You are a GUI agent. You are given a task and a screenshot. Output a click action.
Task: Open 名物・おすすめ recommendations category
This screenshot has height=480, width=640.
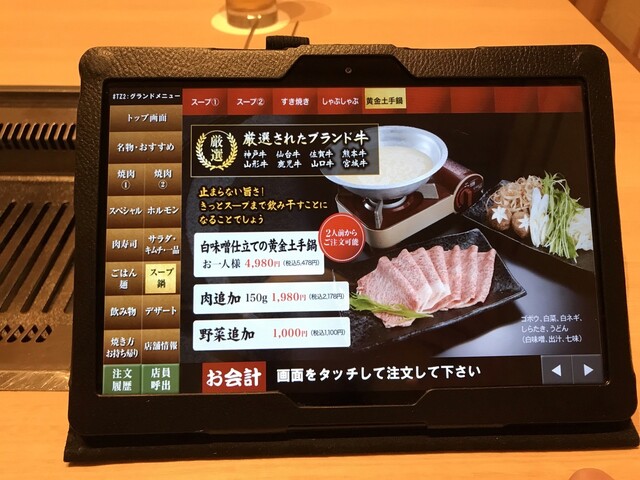click(141, 147)
